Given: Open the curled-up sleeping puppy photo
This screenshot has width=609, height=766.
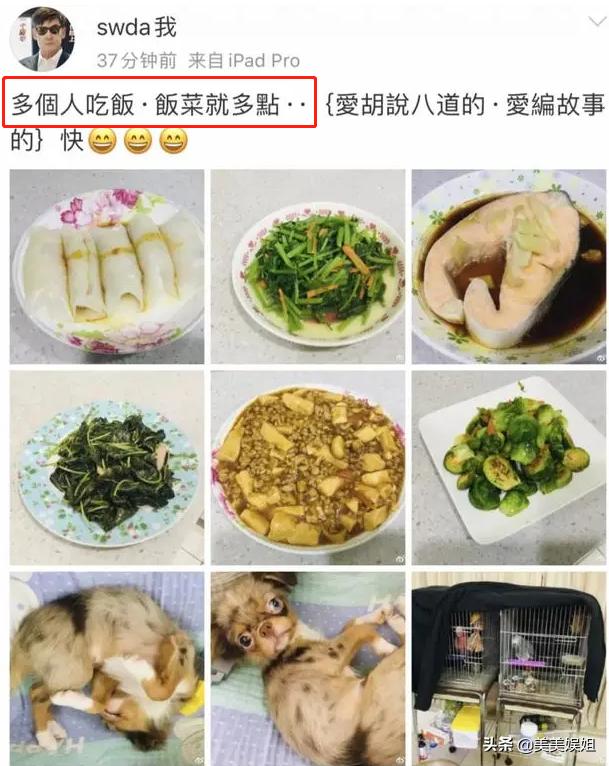Looking at the screenshot, I should tap(107, 668).
